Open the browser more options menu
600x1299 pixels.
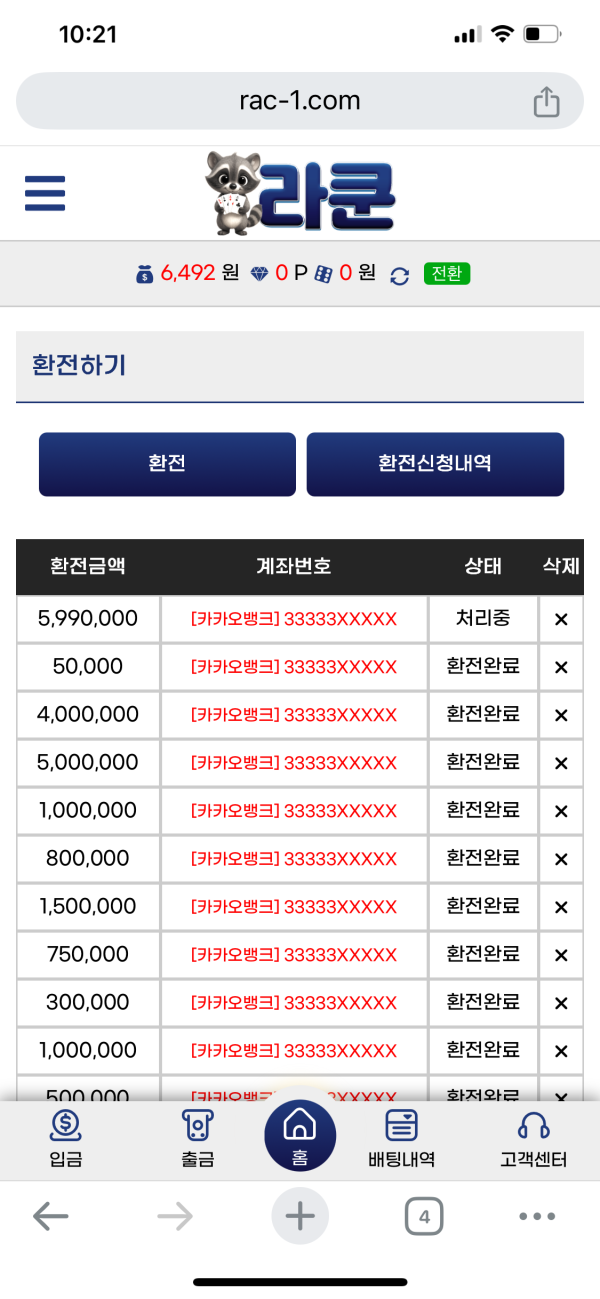click(x=537, y=1217)
